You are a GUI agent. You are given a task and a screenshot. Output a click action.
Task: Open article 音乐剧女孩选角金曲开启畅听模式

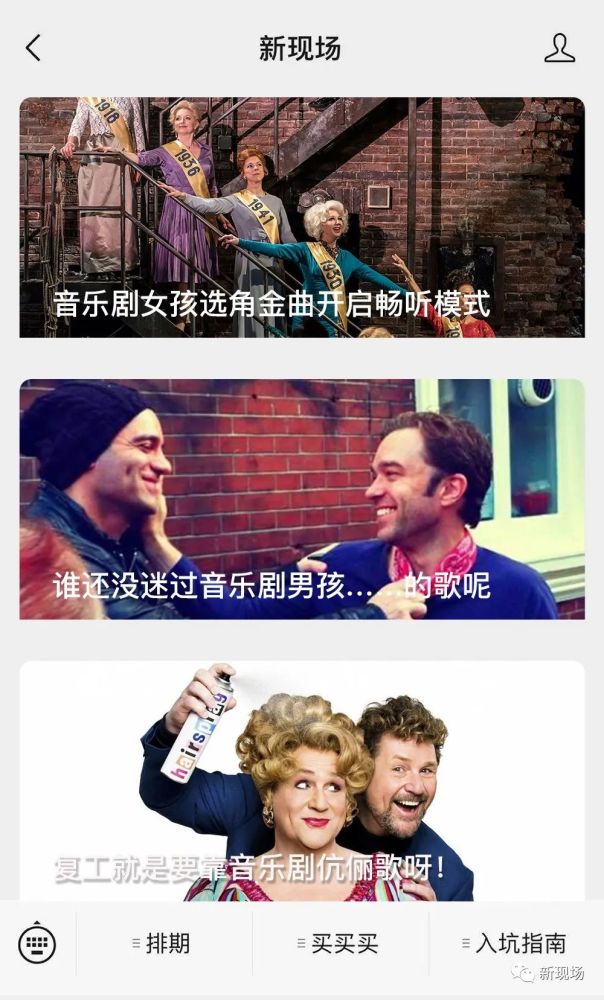(302, 217)
